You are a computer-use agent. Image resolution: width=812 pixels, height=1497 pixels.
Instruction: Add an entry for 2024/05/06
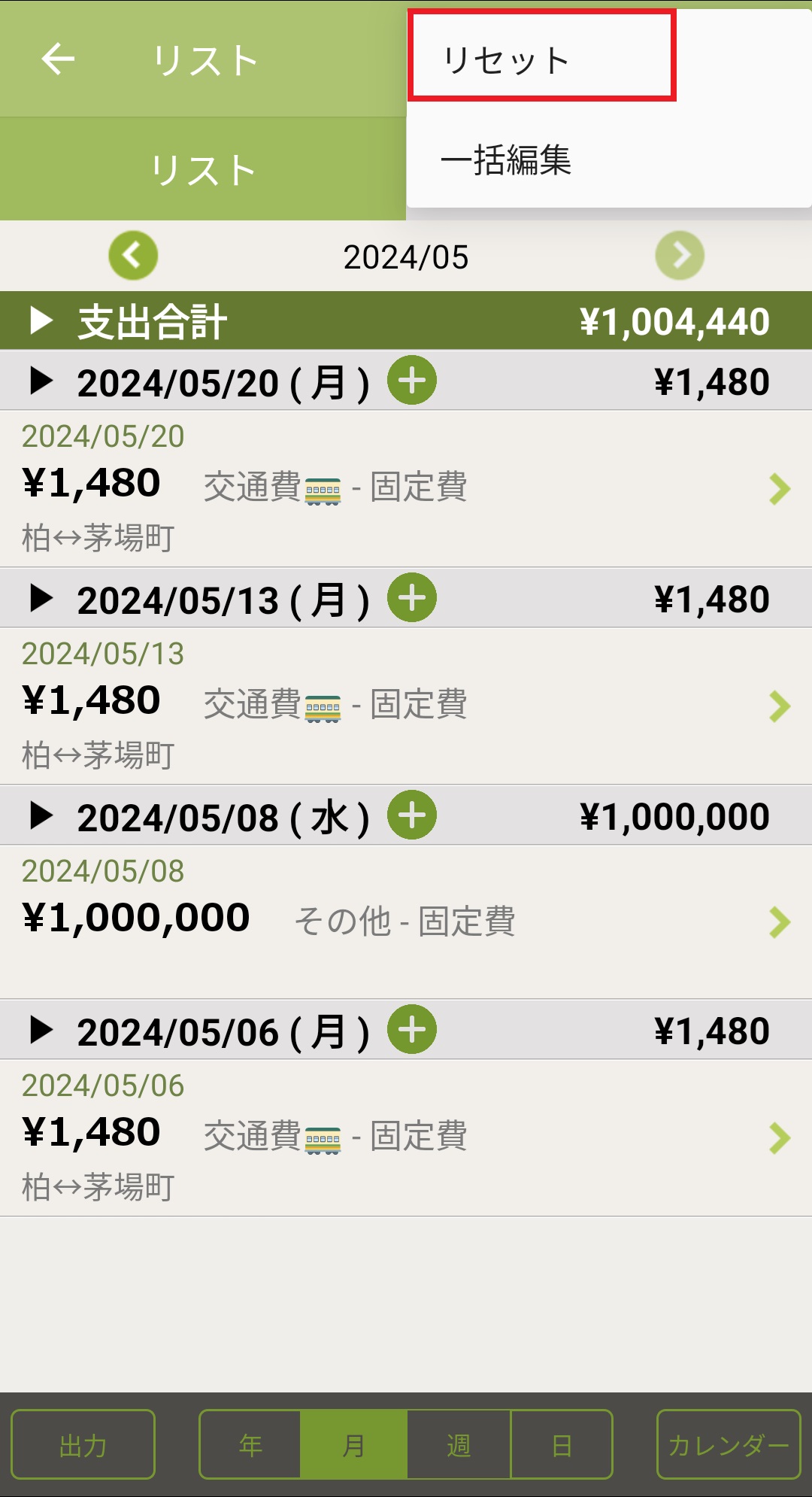(x=411, y=1030)
